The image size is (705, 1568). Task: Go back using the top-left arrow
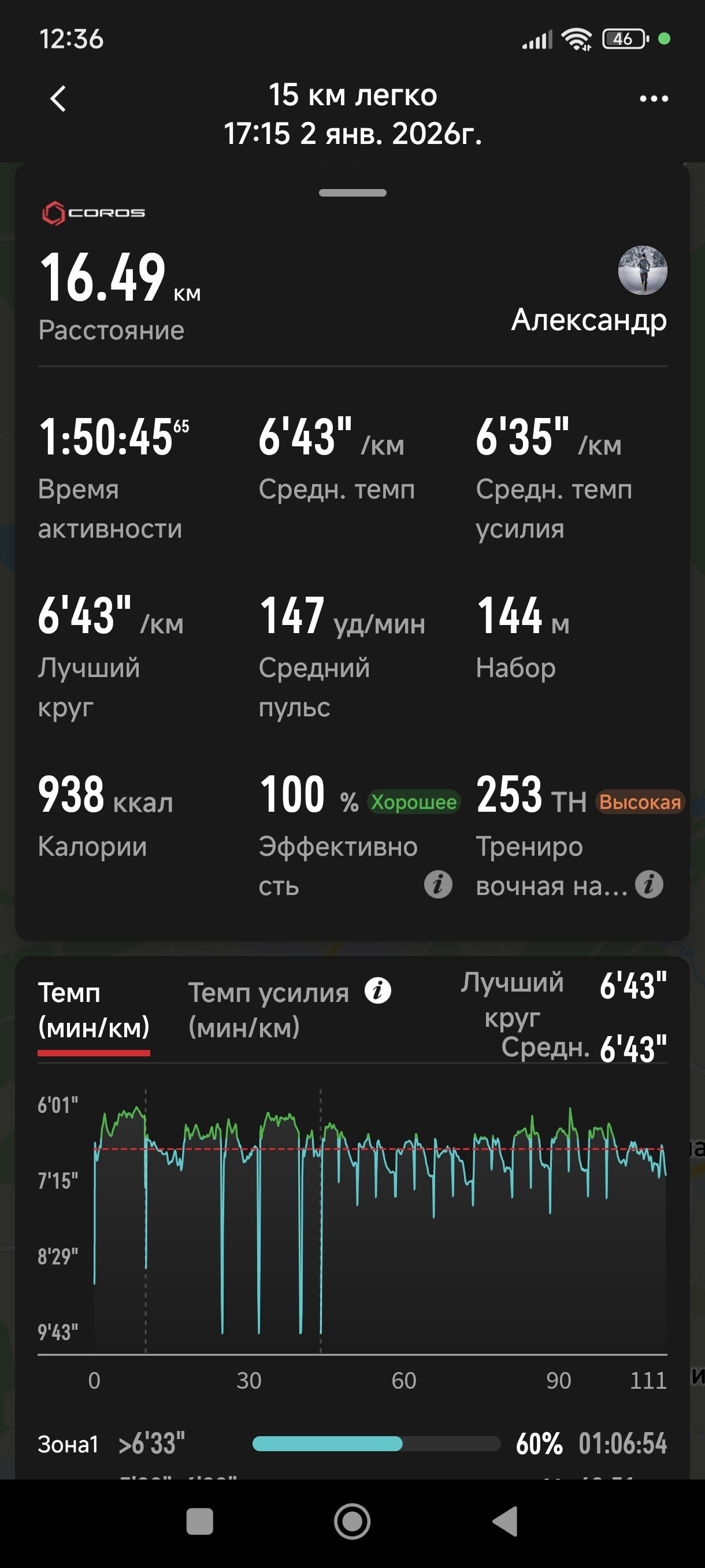click(x=58, y=98)
